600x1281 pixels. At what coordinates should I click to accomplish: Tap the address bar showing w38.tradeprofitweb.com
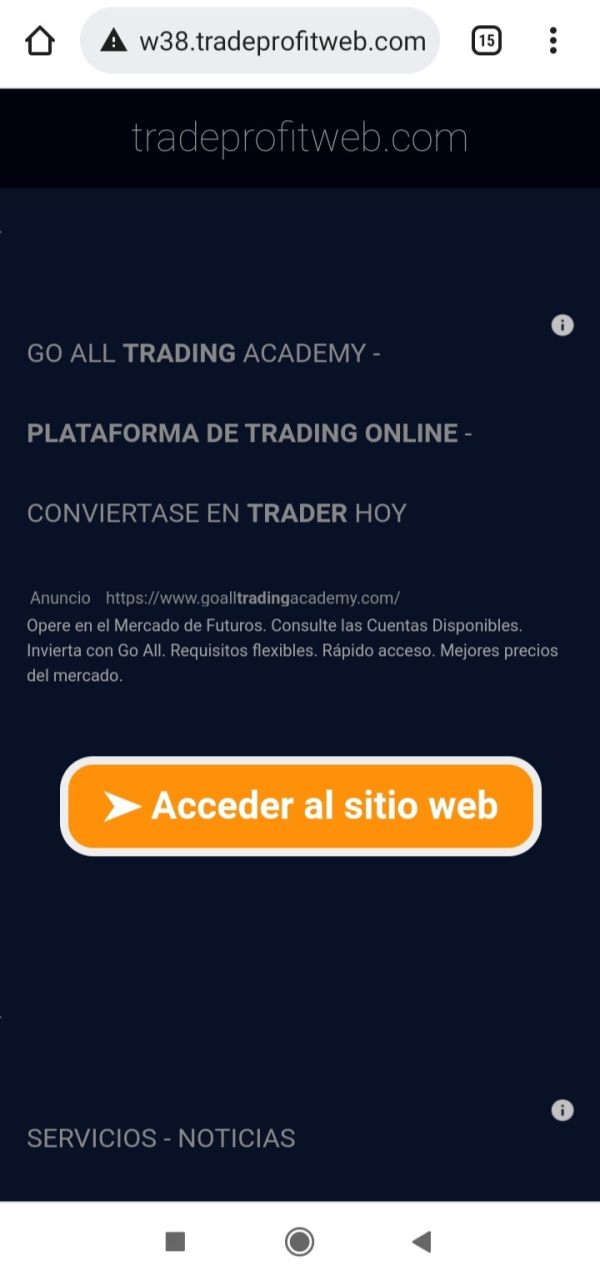[x=260, y=41]
